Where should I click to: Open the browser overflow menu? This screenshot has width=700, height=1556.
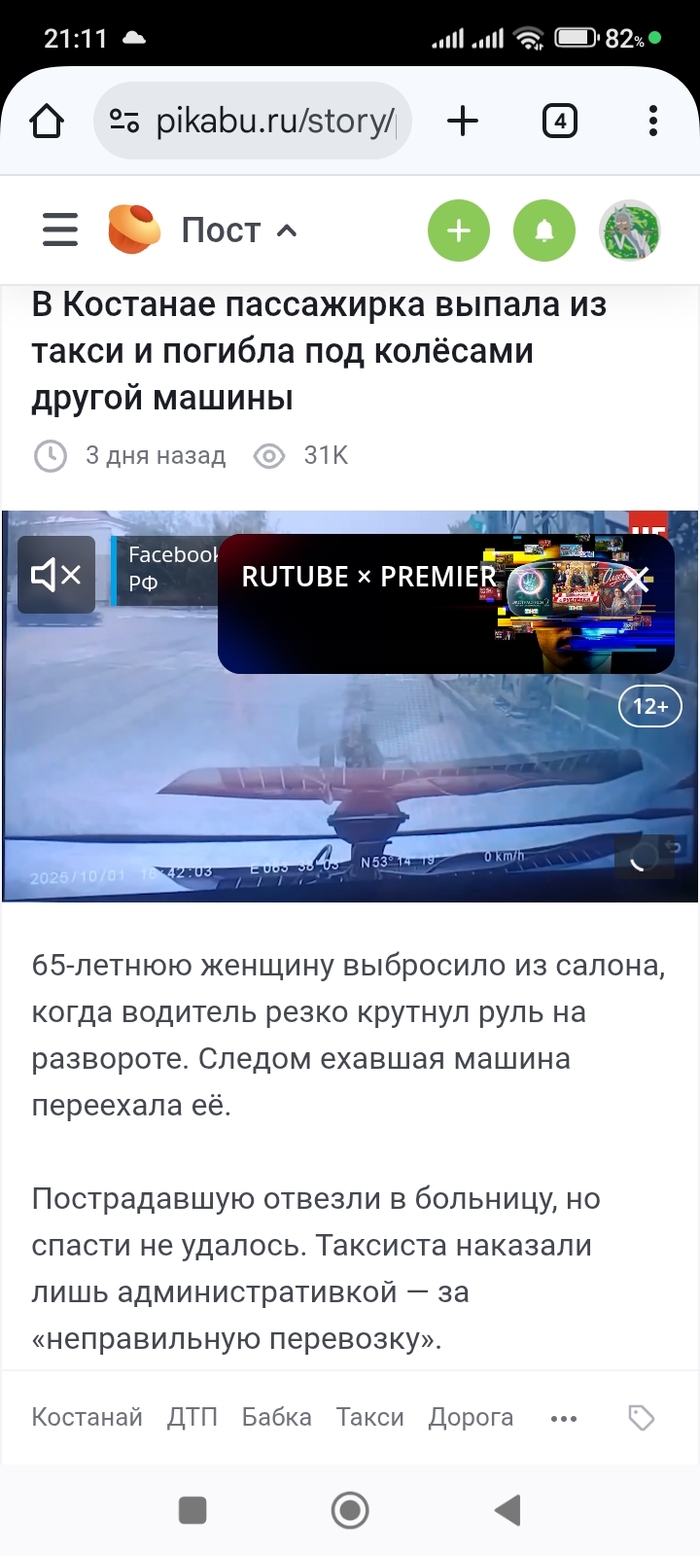(x=653, y=122)
